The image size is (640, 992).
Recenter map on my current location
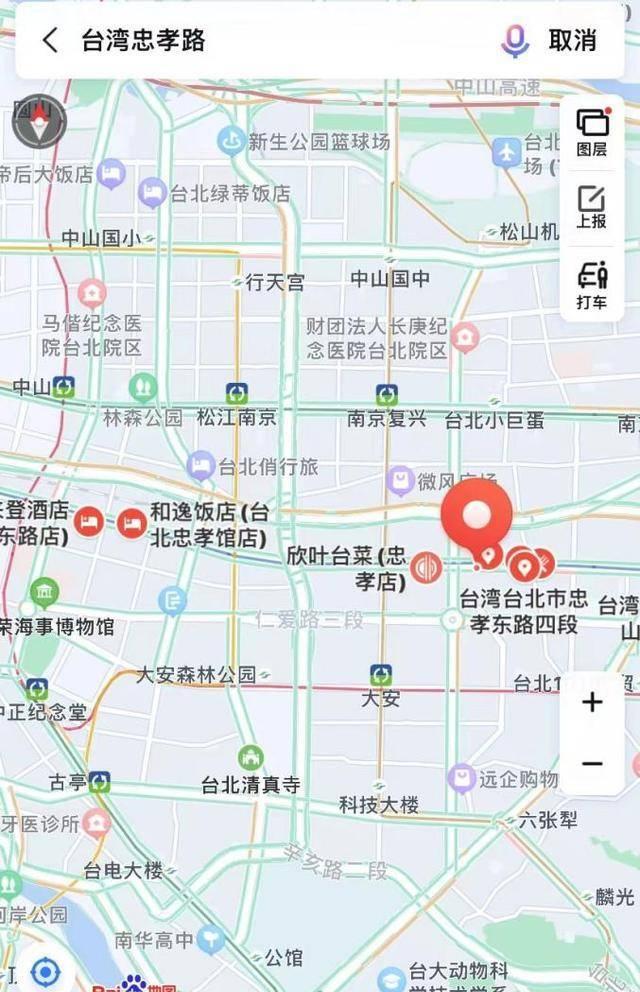point(44,970)
